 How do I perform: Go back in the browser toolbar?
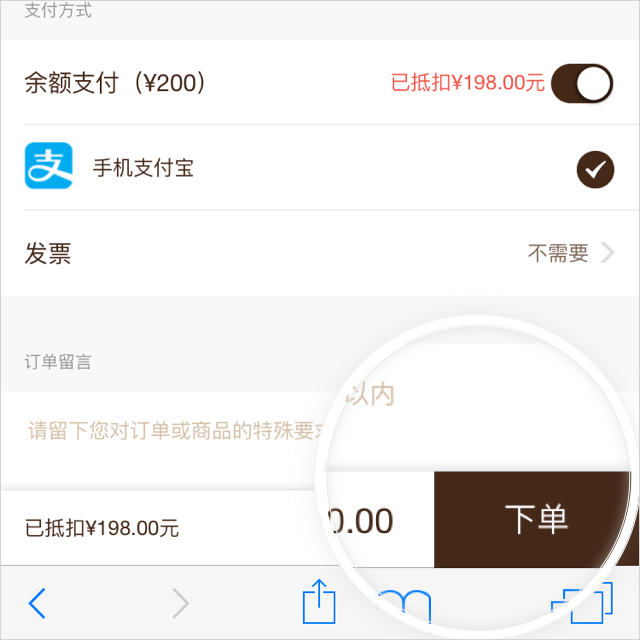(37, 603)
